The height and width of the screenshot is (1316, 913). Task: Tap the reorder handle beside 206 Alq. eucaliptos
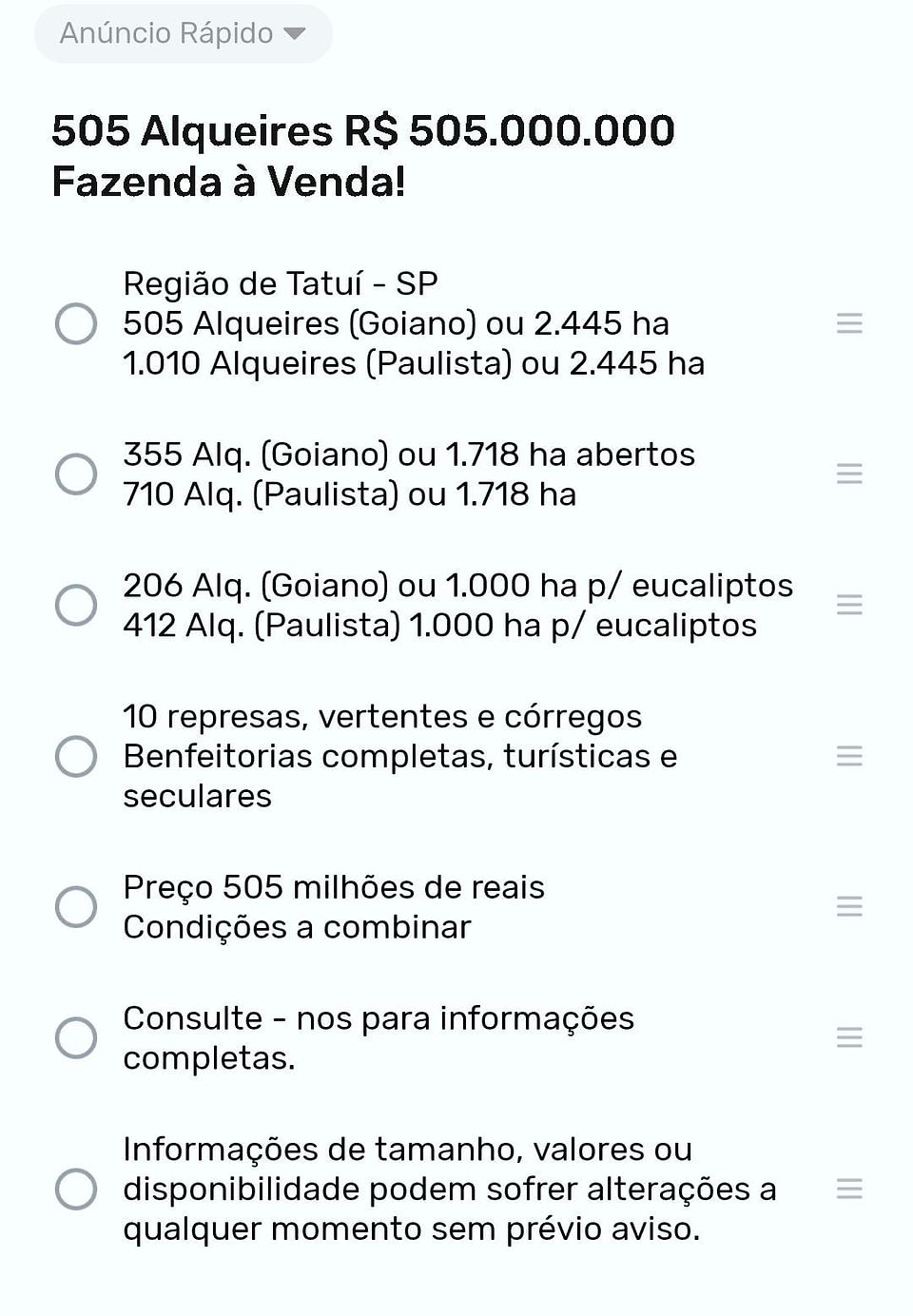coord(849,605)
